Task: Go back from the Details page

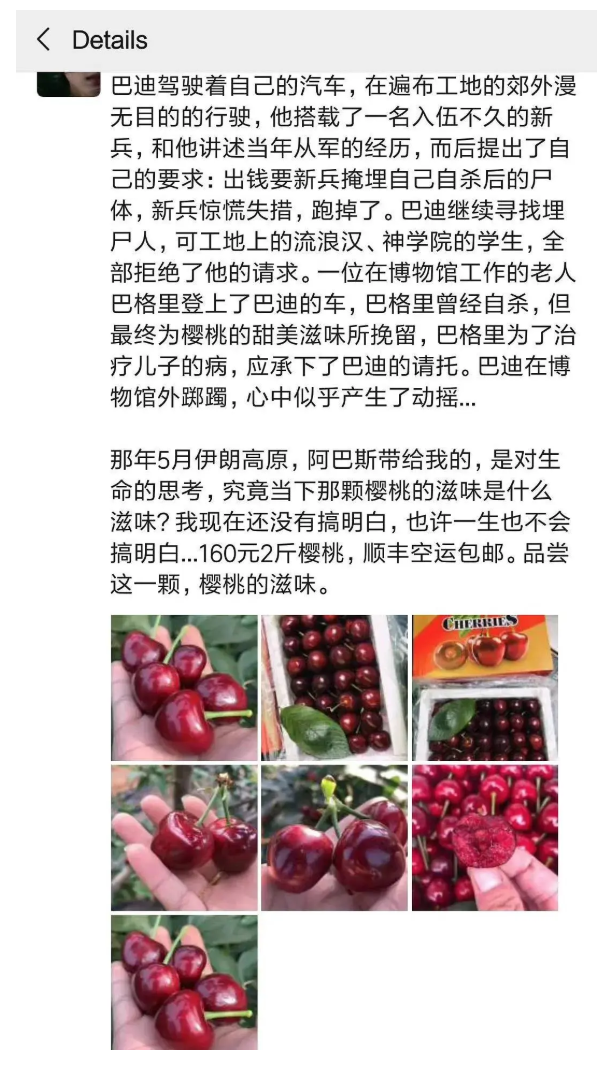Action: [42, 40]
